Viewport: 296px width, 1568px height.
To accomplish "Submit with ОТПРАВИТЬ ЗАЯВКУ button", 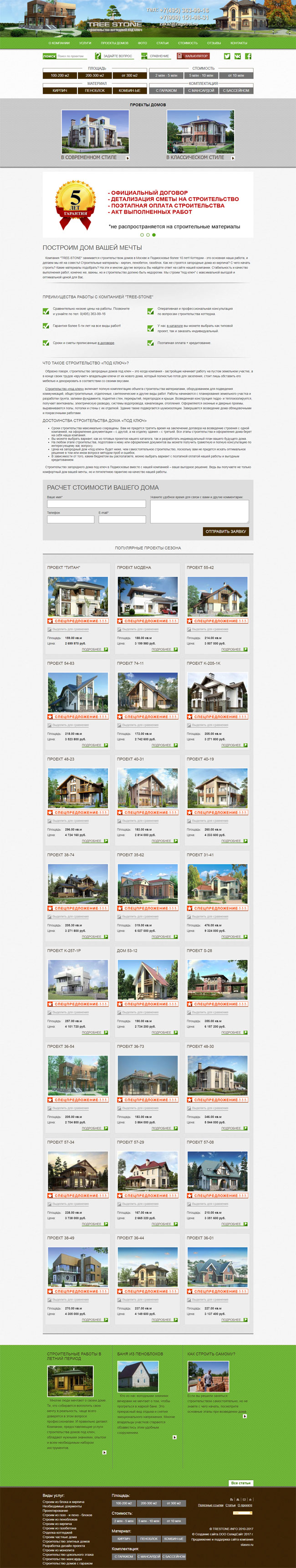I will pyautogui.click(x=225, y=531).
